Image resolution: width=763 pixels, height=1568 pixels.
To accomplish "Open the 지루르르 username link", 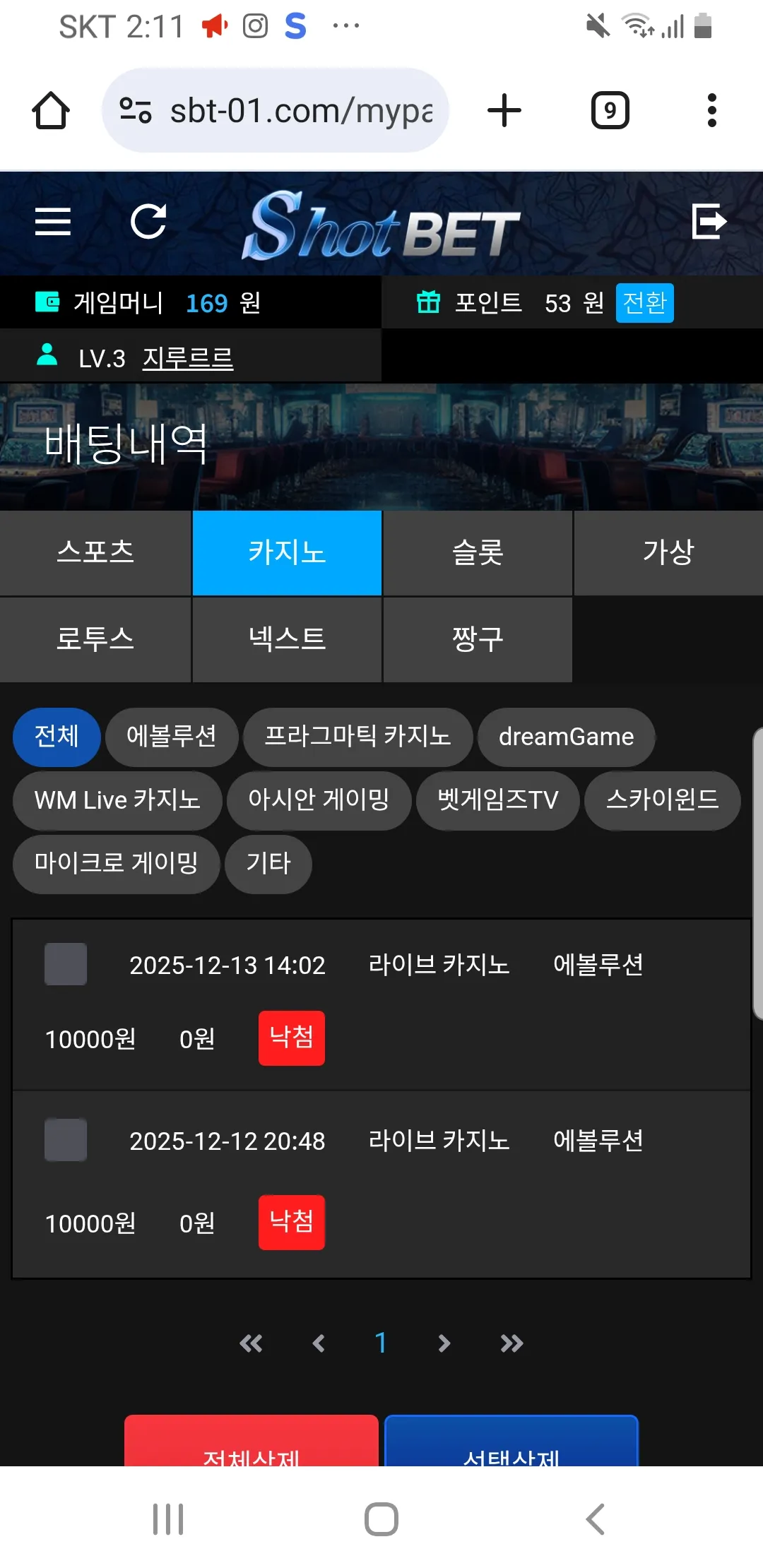I will click(x=188, y=358).
